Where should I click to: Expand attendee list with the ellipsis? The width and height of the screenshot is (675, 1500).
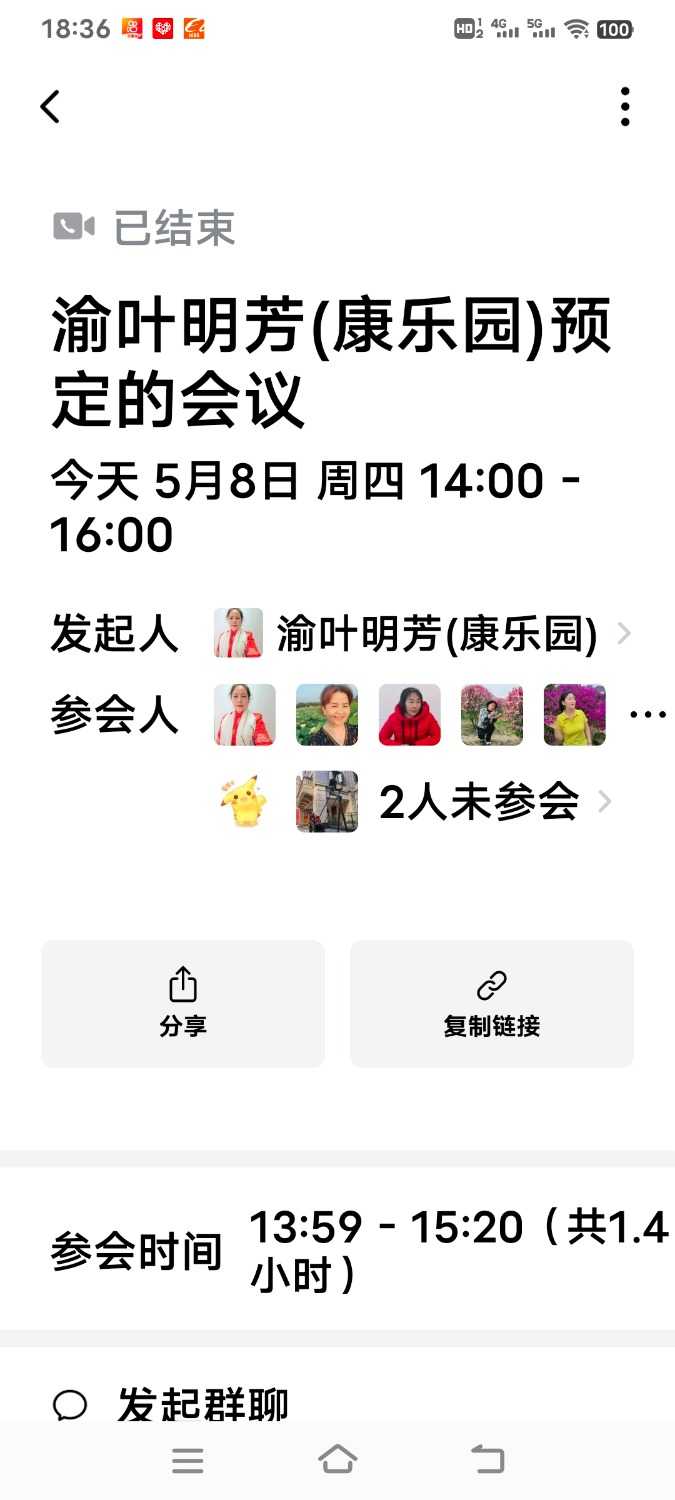point(647,715)
